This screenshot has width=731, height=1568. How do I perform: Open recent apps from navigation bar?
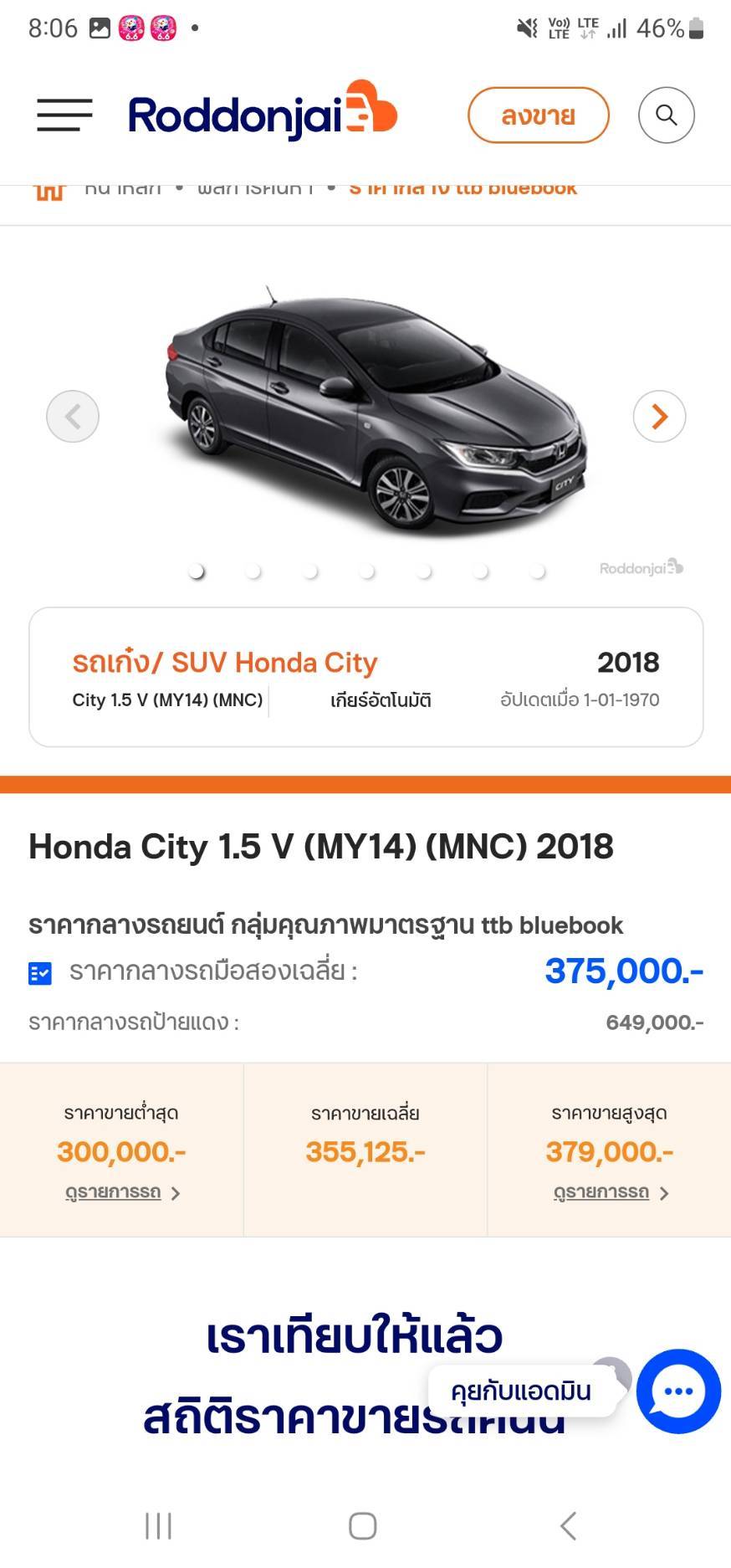point(158,1525)
